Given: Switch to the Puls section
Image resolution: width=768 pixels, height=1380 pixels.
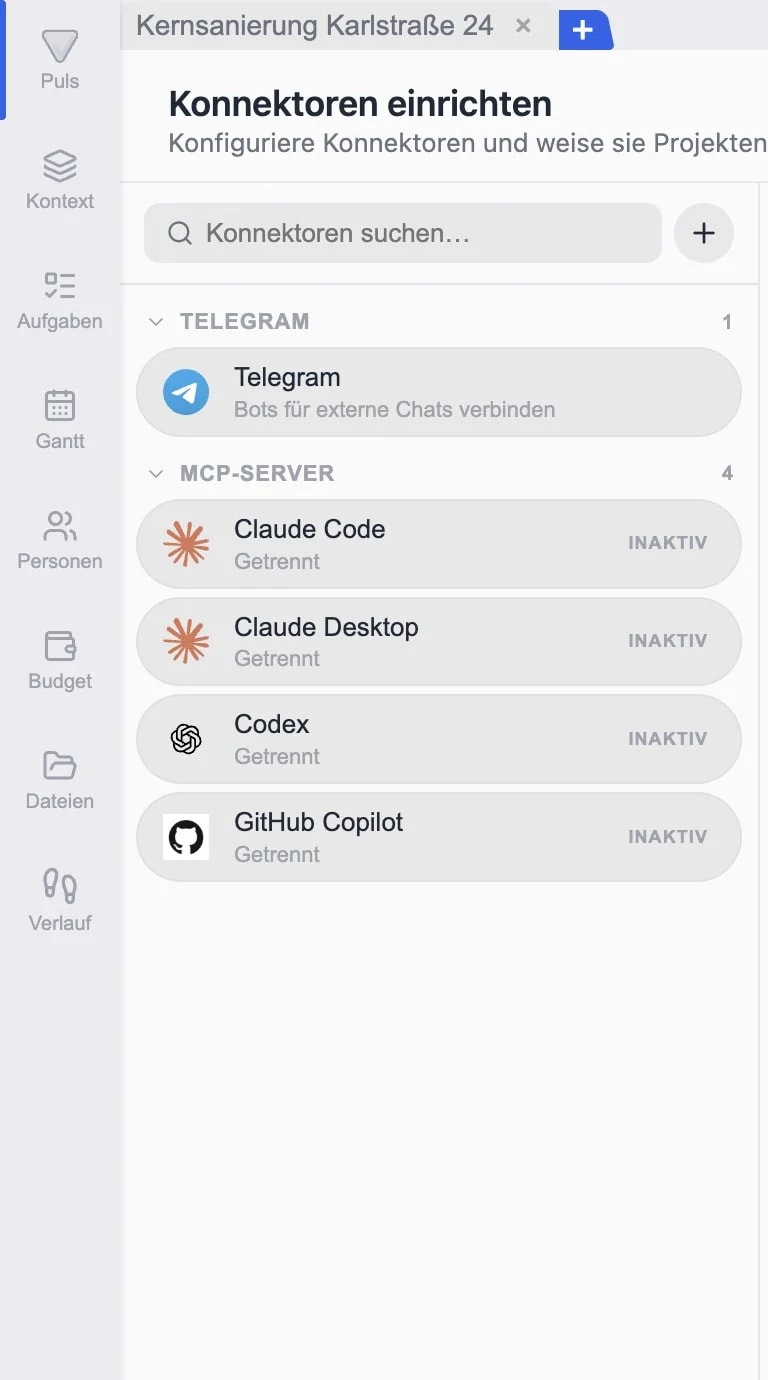Looking at the screenshot, I should [x=60, y=60].
